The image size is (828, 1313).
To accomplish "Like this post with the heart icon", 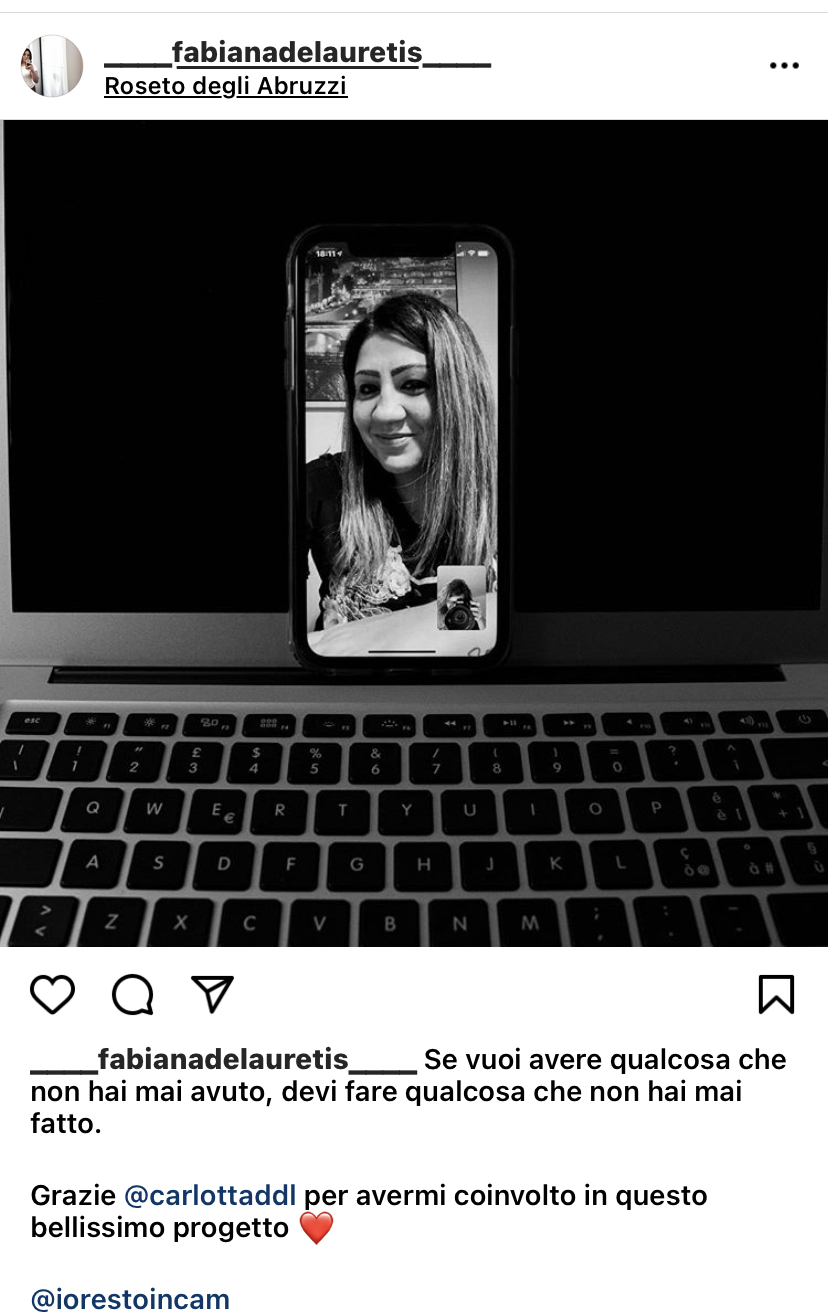I will click(52, 995).
